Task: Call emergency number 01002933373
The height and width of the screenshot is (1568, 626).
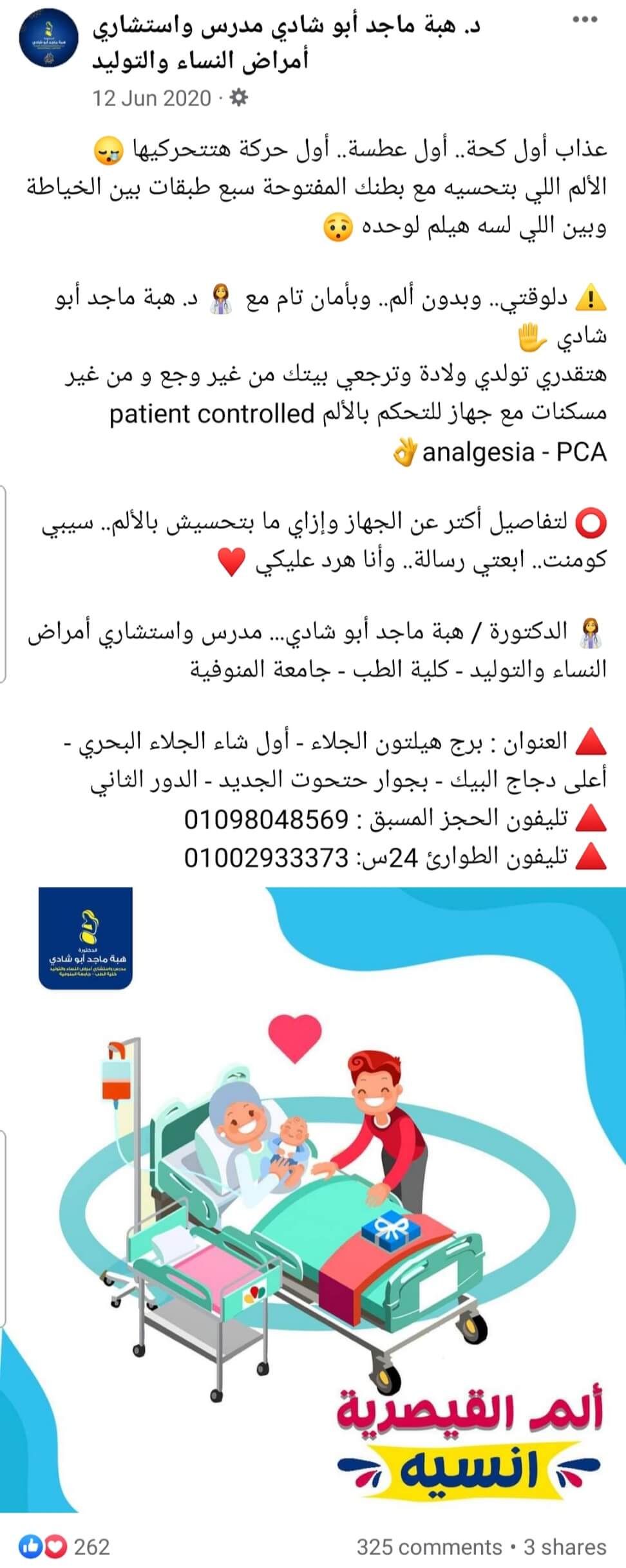Action: [x=266, y=857]
